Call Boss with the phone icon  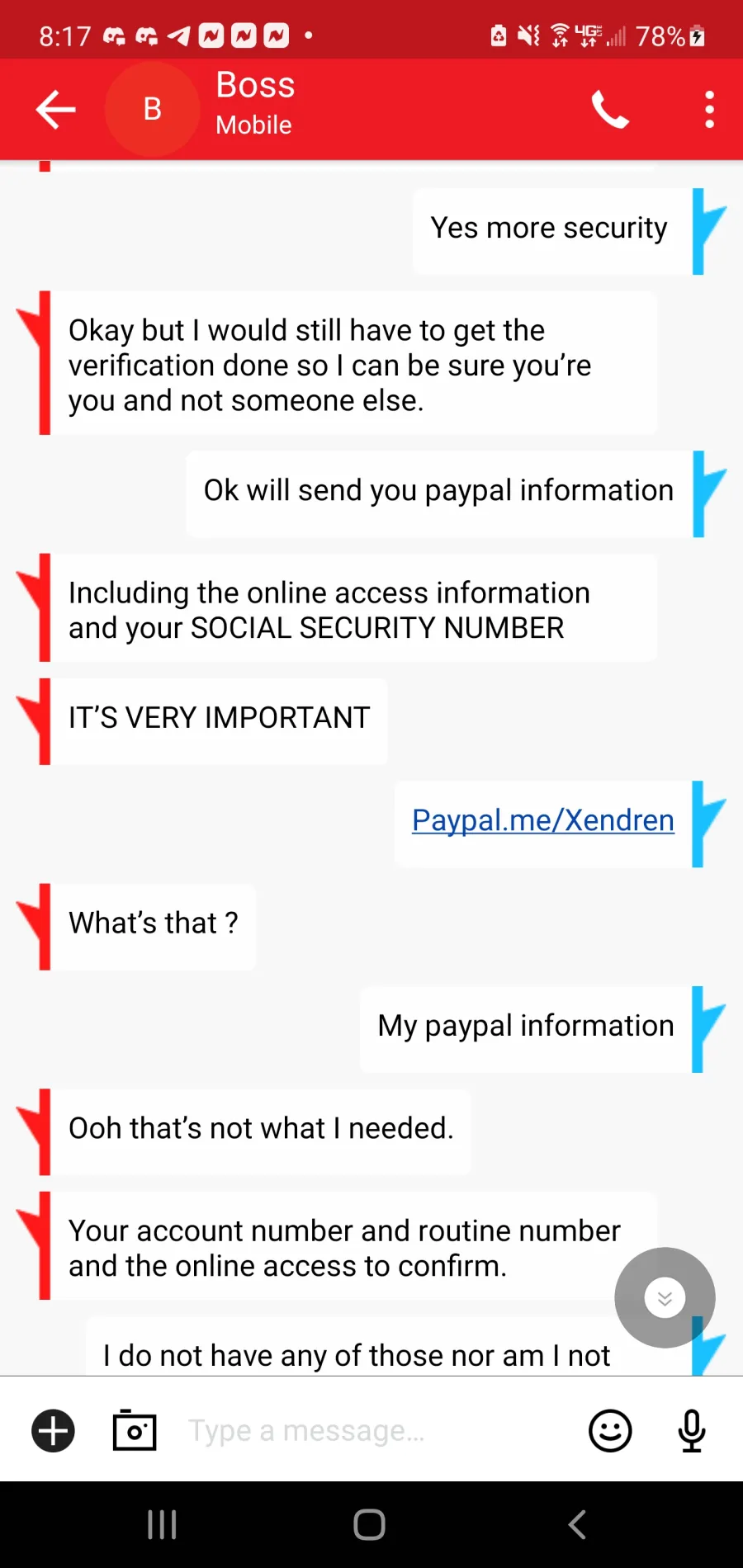(610, 110)
